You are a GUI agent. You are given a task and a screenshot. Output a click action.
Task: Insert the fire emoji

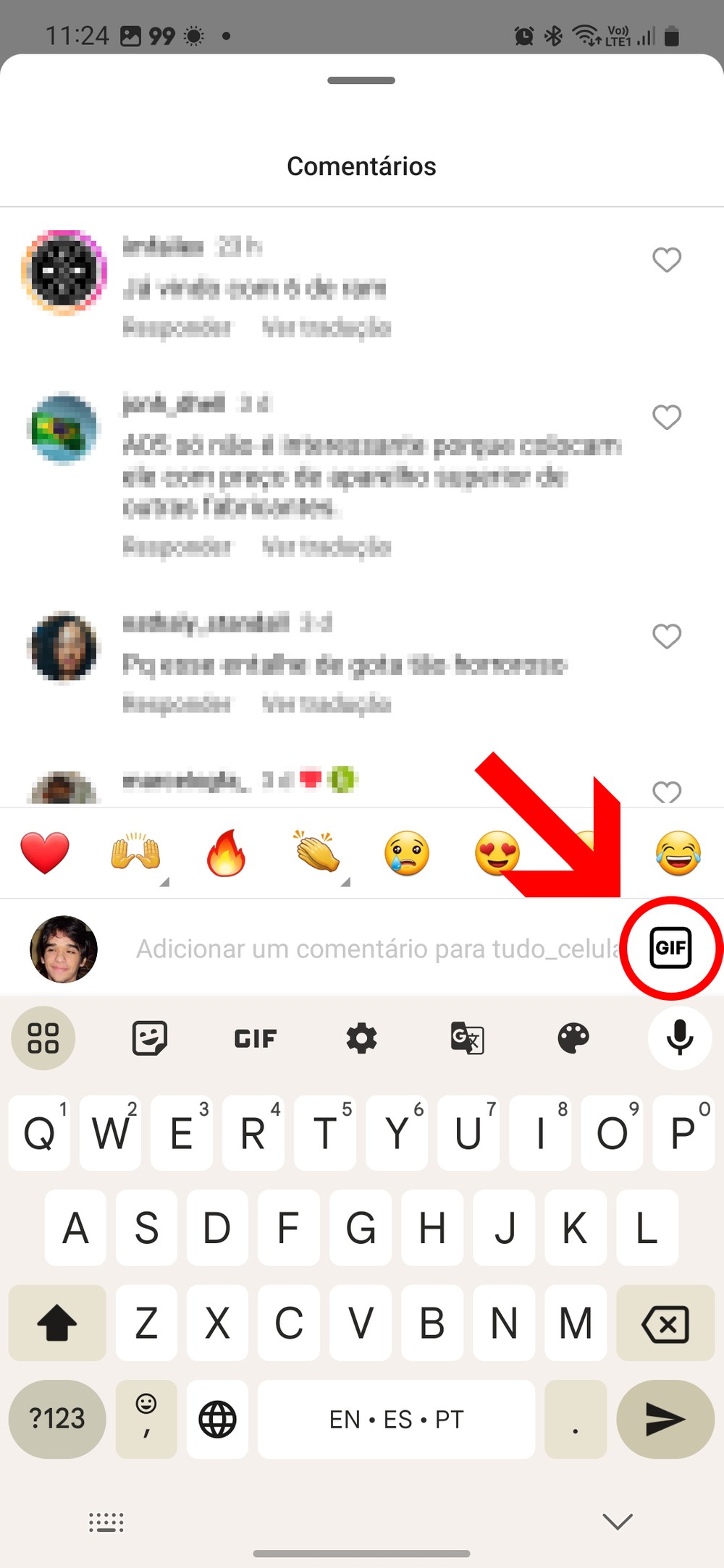point(226,852)
